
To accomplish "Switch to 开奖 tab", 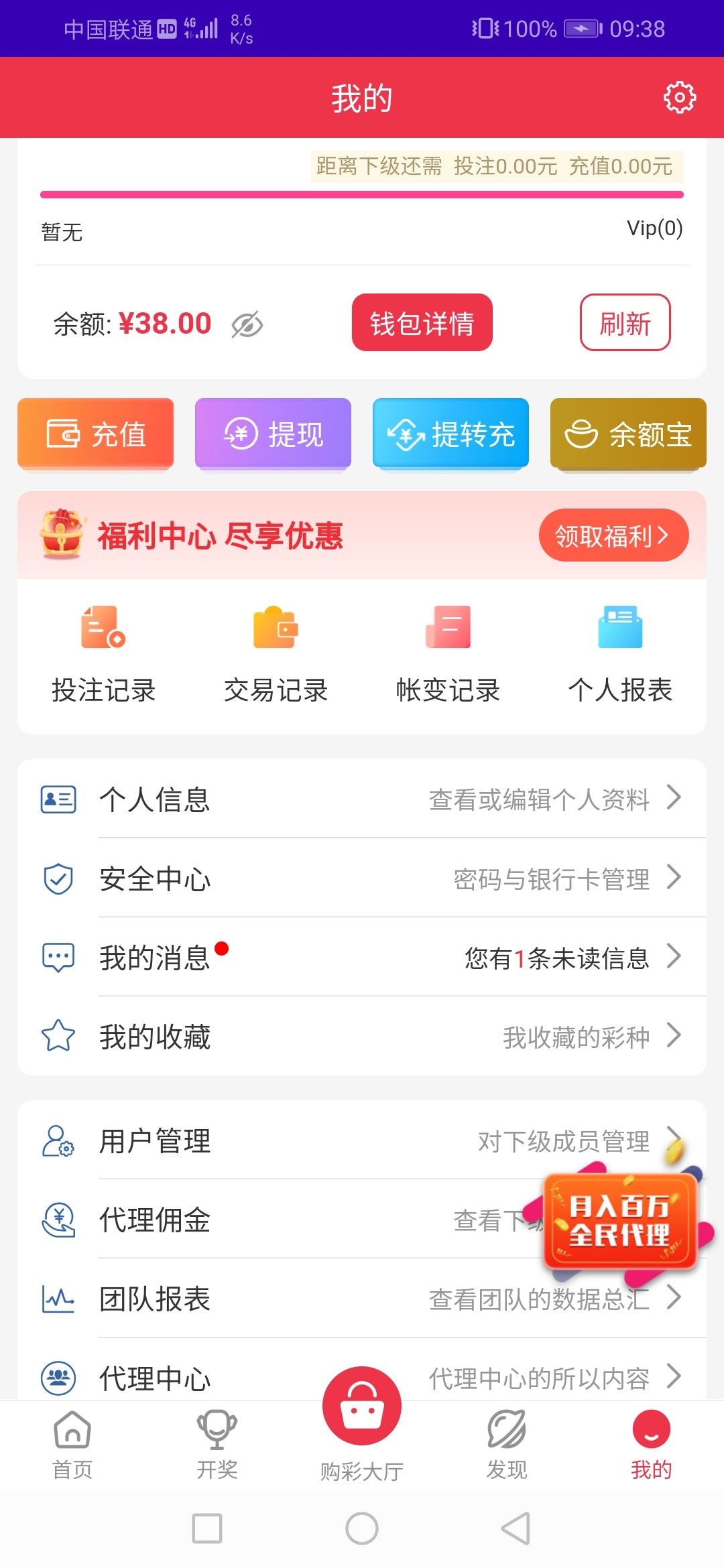I will [x=217, y=1445].
